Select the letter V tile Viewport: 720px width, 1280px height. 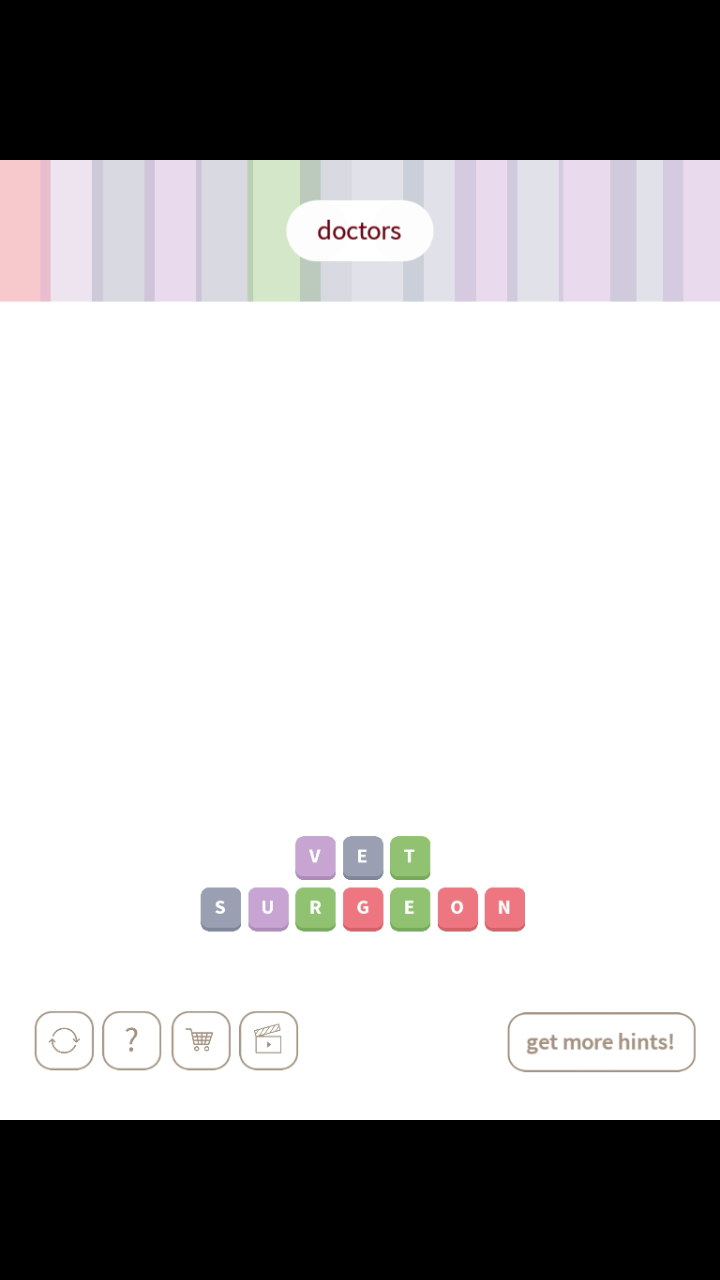point(315,857)
